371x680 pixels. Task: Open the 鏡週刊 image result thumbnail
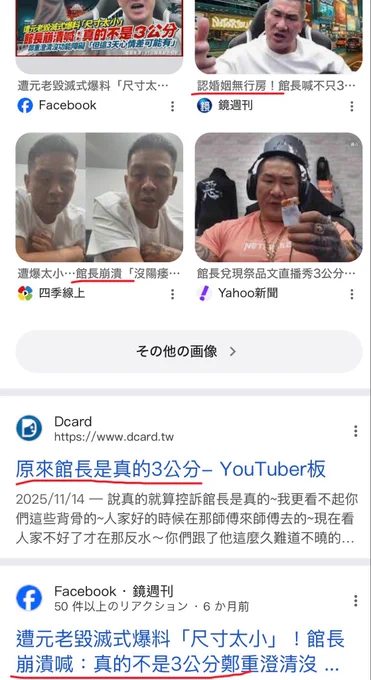pyautogui.click(x=279, y=37)
